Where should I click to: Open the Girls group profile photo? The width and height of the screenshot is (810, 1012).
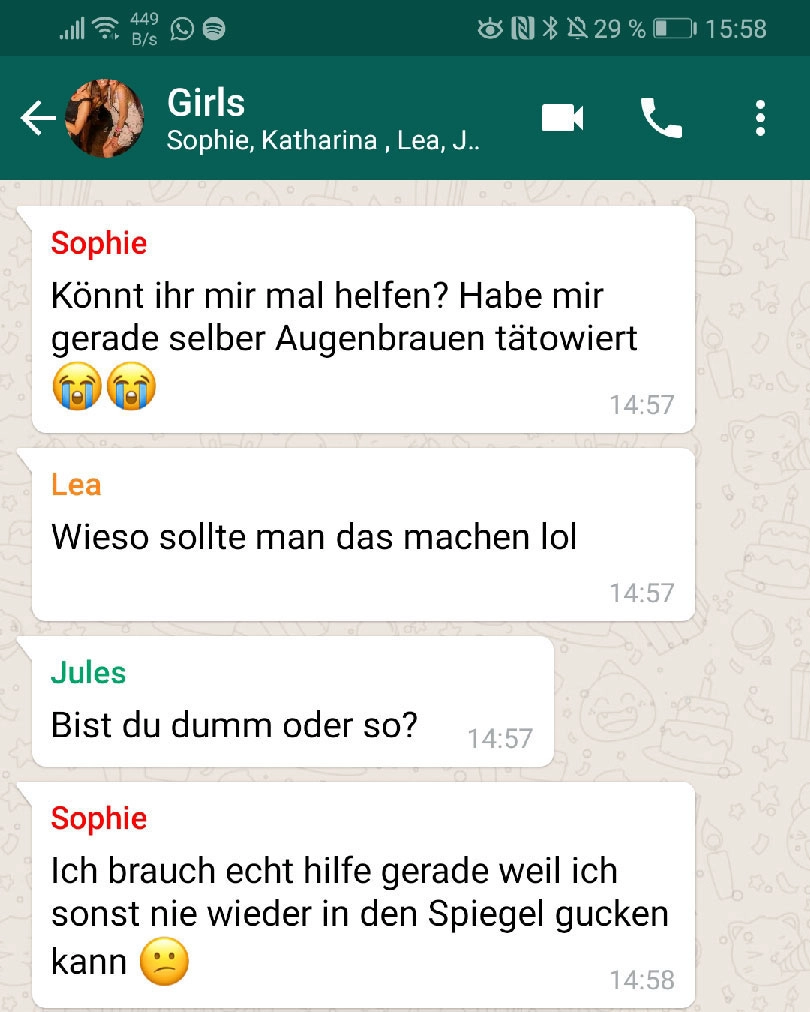[x=104, y=118]
